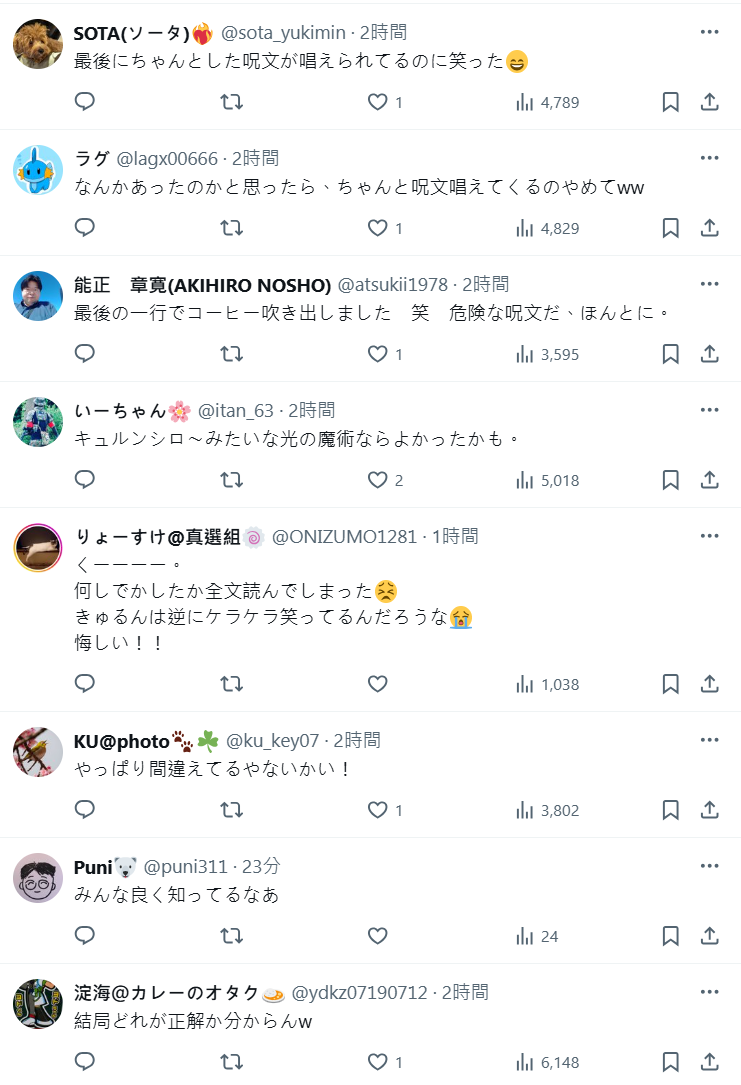
Task: Reply to りょーすけ@真選組's tweet
Action: 85,684
